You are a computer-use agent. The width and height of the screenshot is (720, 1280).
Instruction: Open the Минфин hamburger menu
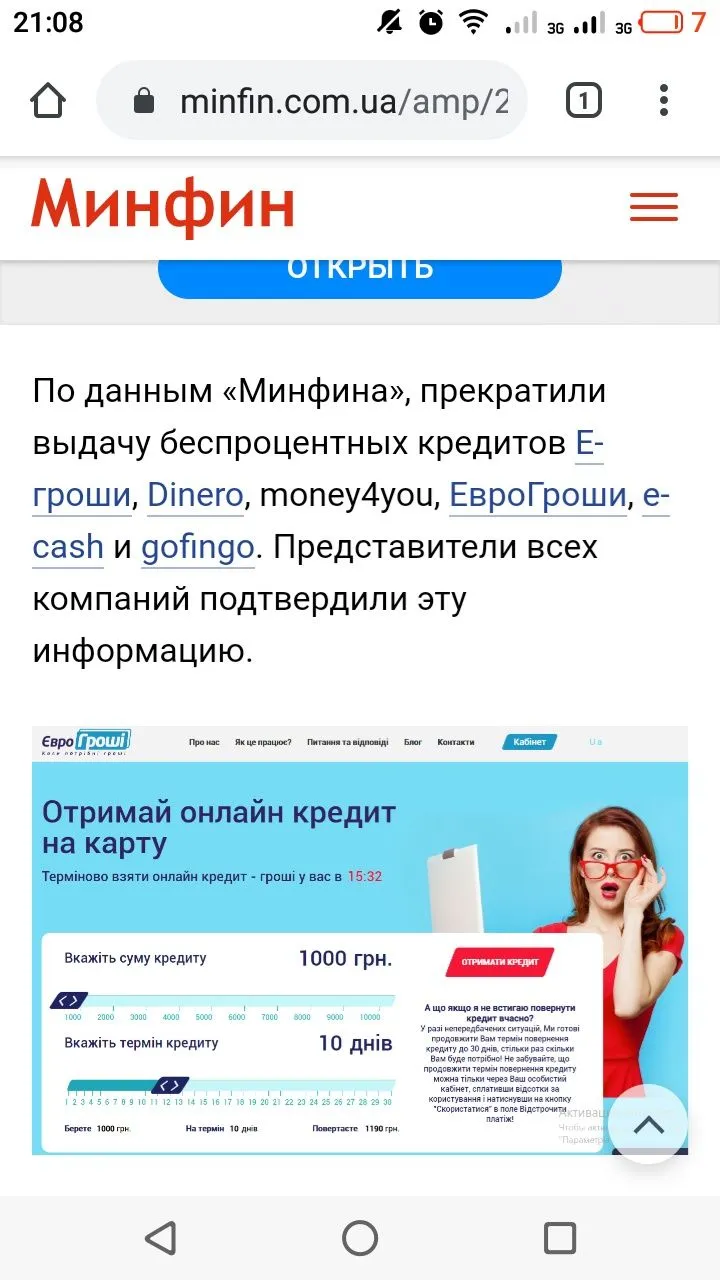tap(654, 207)
